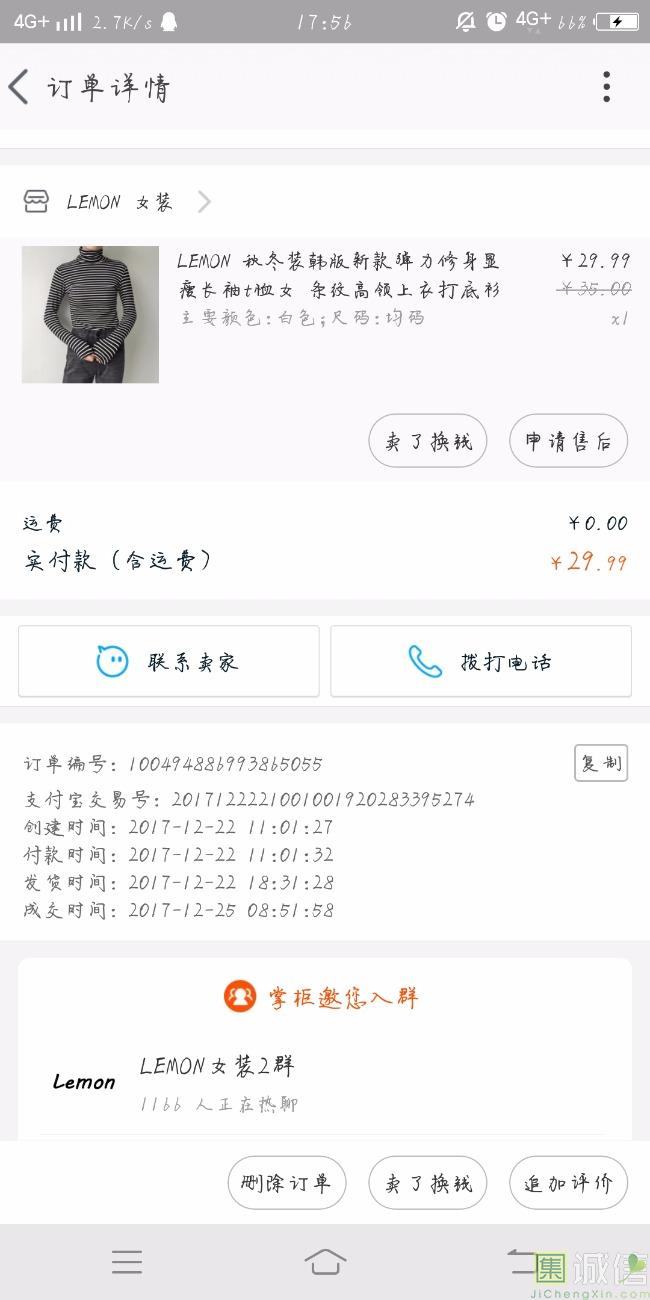Contact the seller via 联系卖家
Viewport: 650px width, 1300px height.
coord(168,661)
